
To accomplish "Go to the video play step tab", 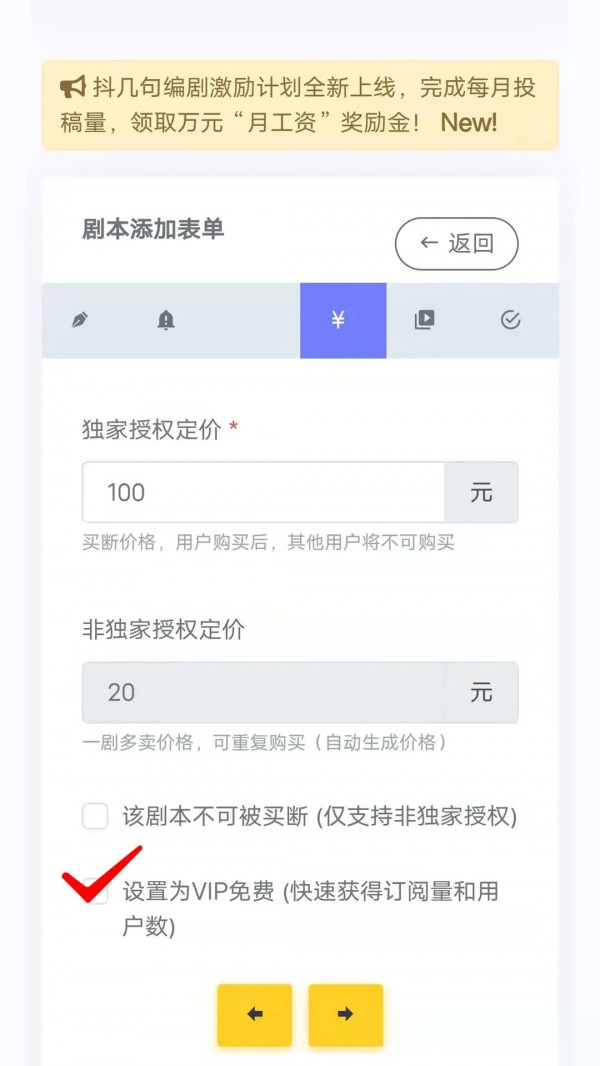I will point(425,320).
